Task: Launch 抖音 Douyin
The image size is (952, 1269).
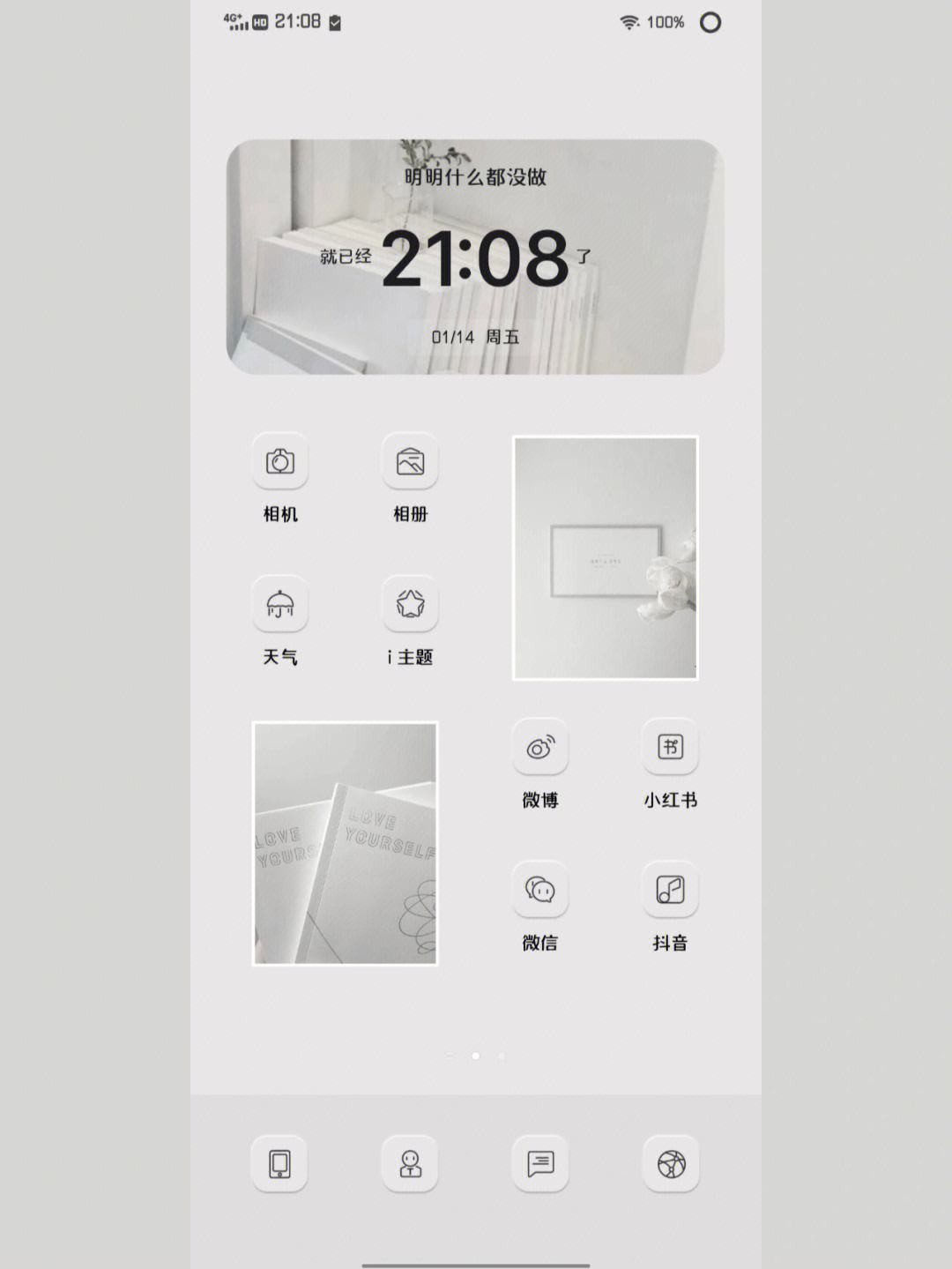Action: coord(670,890)
